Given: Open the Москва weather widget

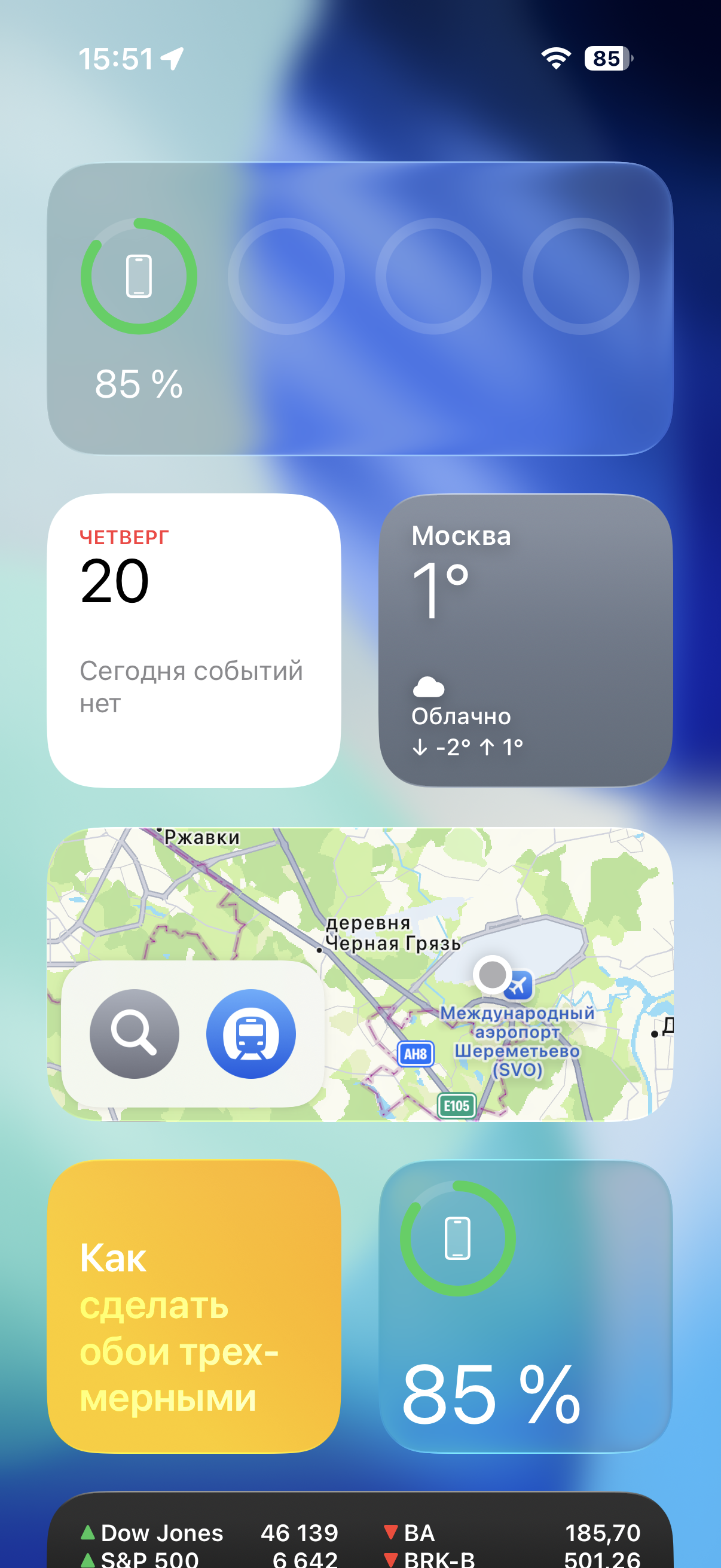Looking at the screenshot, I should (x=525, y=640).
